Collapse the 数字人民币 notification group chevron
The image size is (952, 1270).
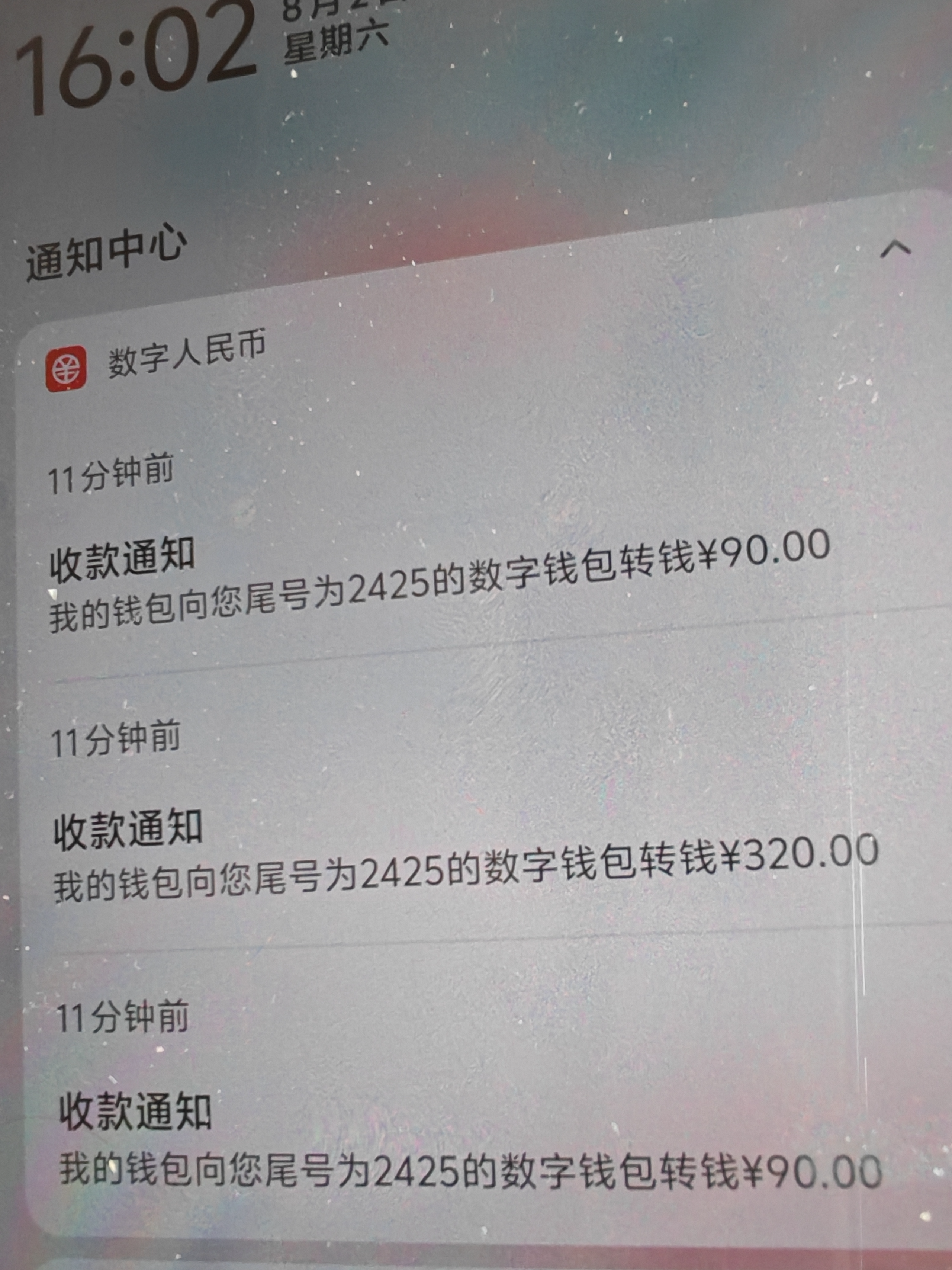[895, 249]
